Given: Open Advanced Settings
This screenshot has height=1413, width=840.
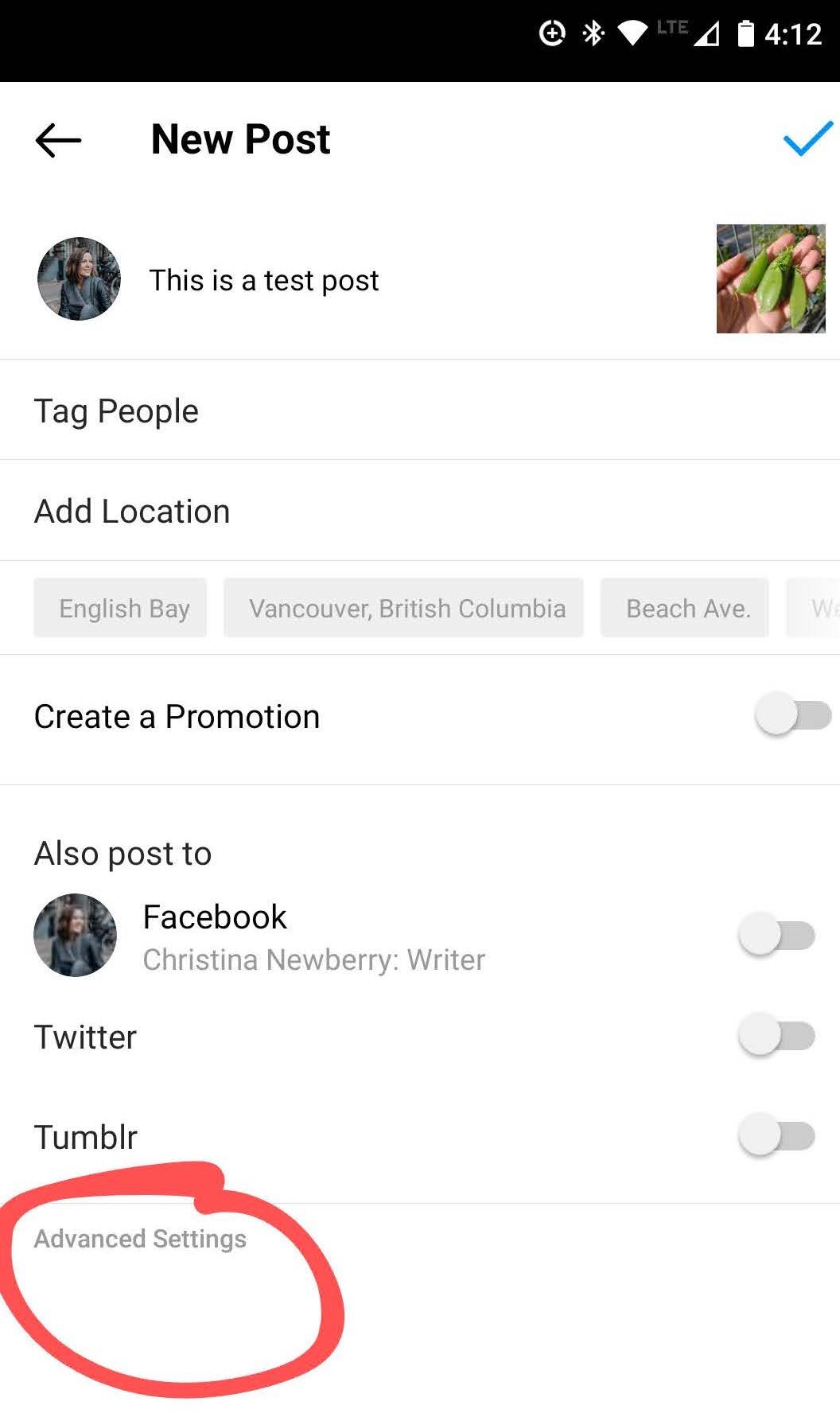Looking at the screenshot, I should click(x=140, y=1239).
